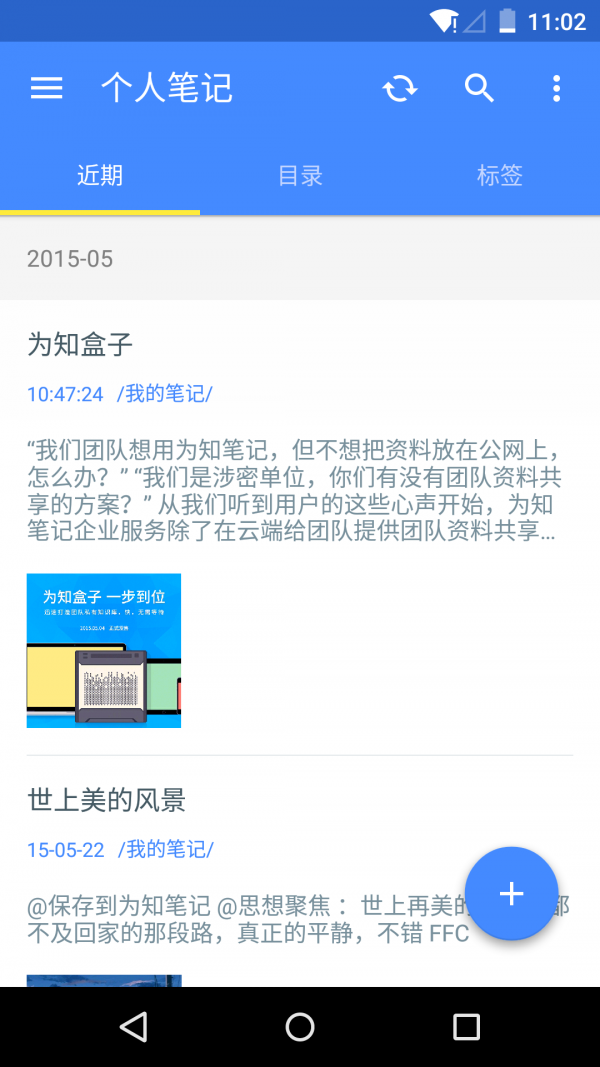Open the hamburger drawer menu
Image resolution: width=600 pixels, height=1067 pixels.
(46, 88)
